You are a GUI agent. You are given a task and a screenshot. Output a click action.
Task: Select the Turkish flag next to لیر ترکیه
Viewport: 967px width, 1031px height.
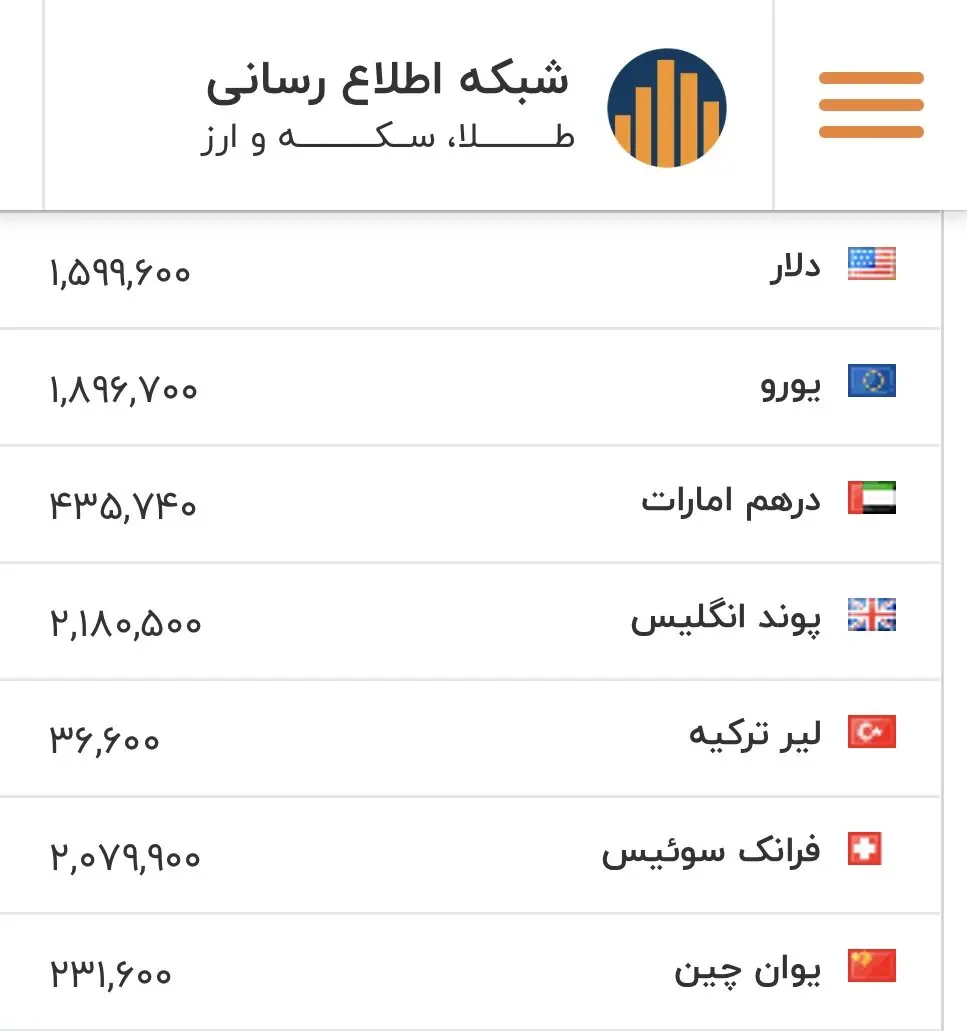(871, 732)
